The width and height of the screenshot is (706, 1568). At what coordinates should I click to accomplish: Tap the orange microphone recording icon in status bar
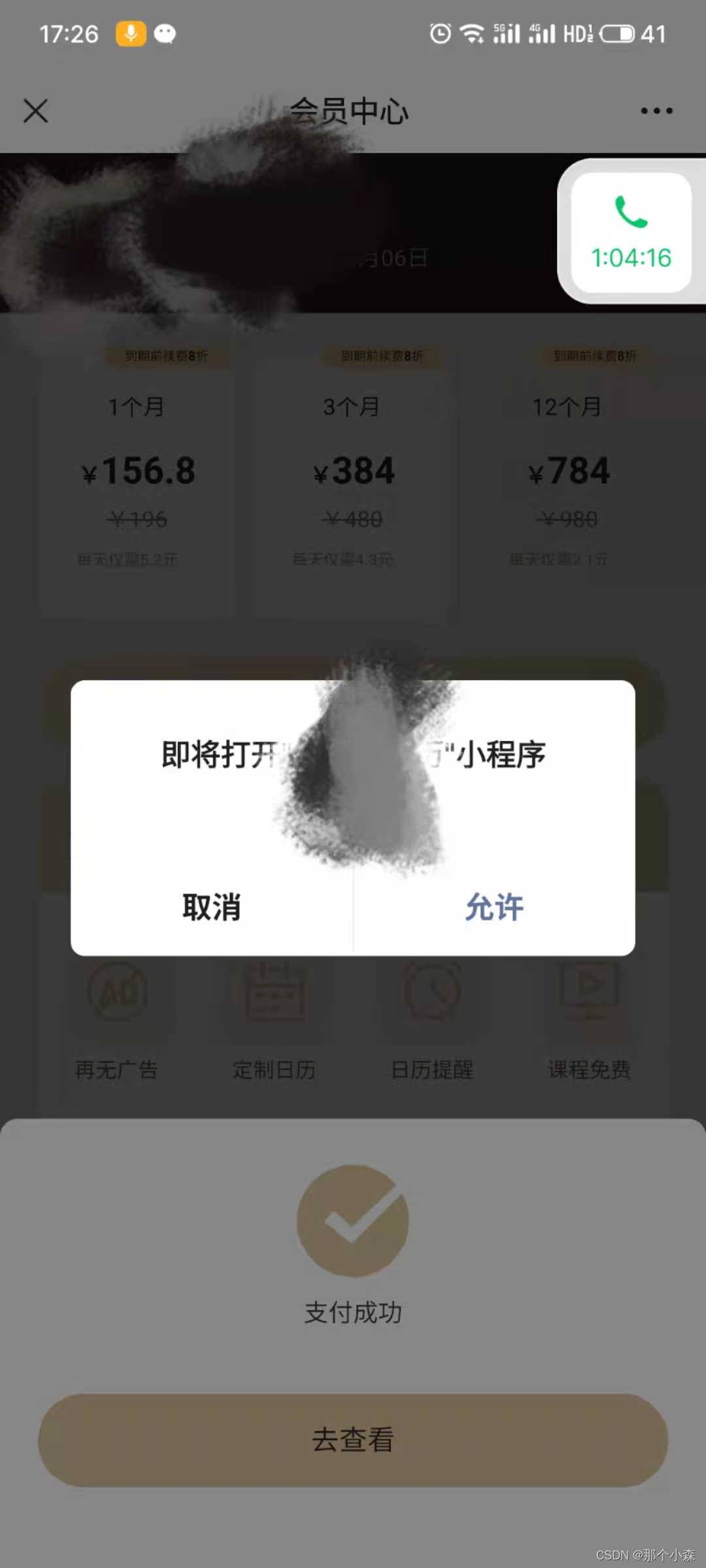131,34
